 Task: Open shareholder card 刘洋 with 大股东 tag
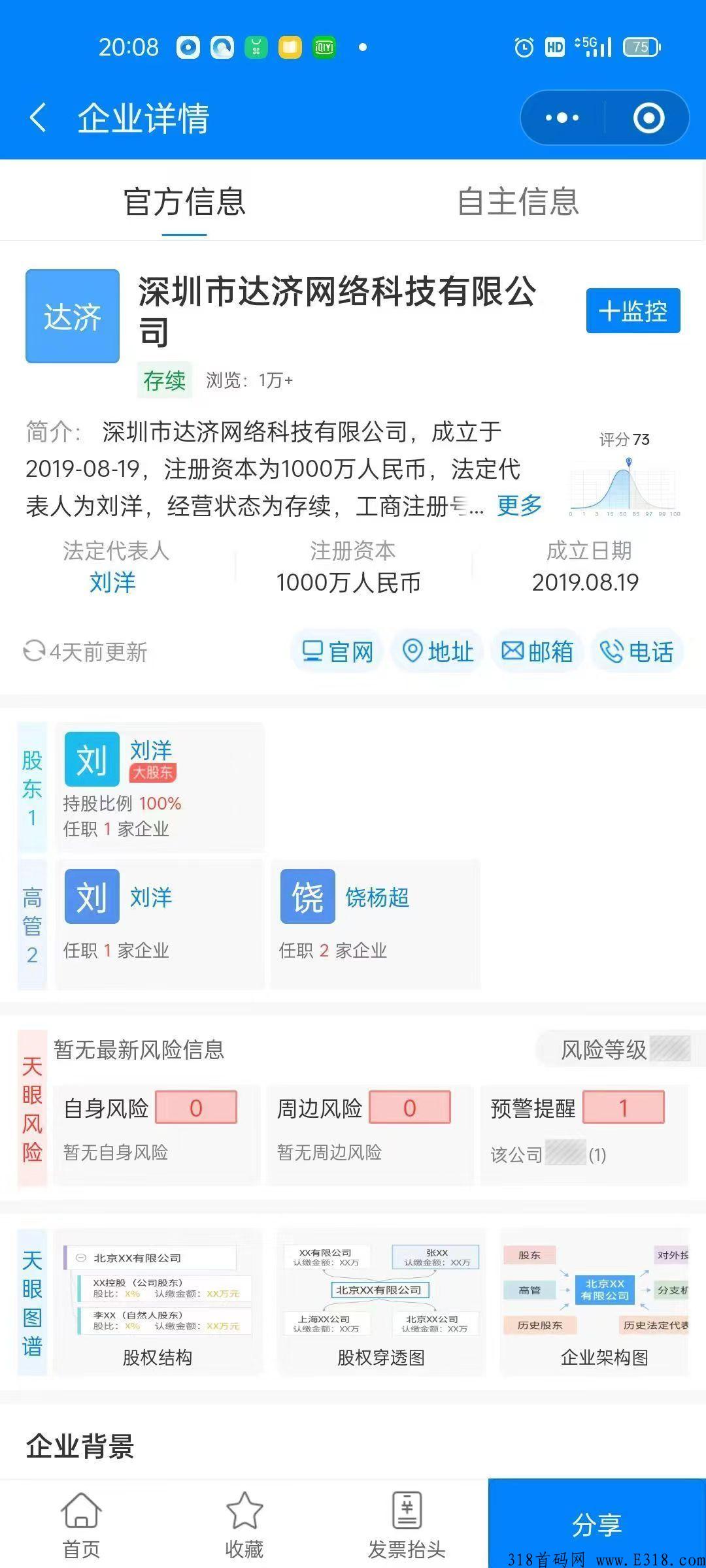(160, 787)
